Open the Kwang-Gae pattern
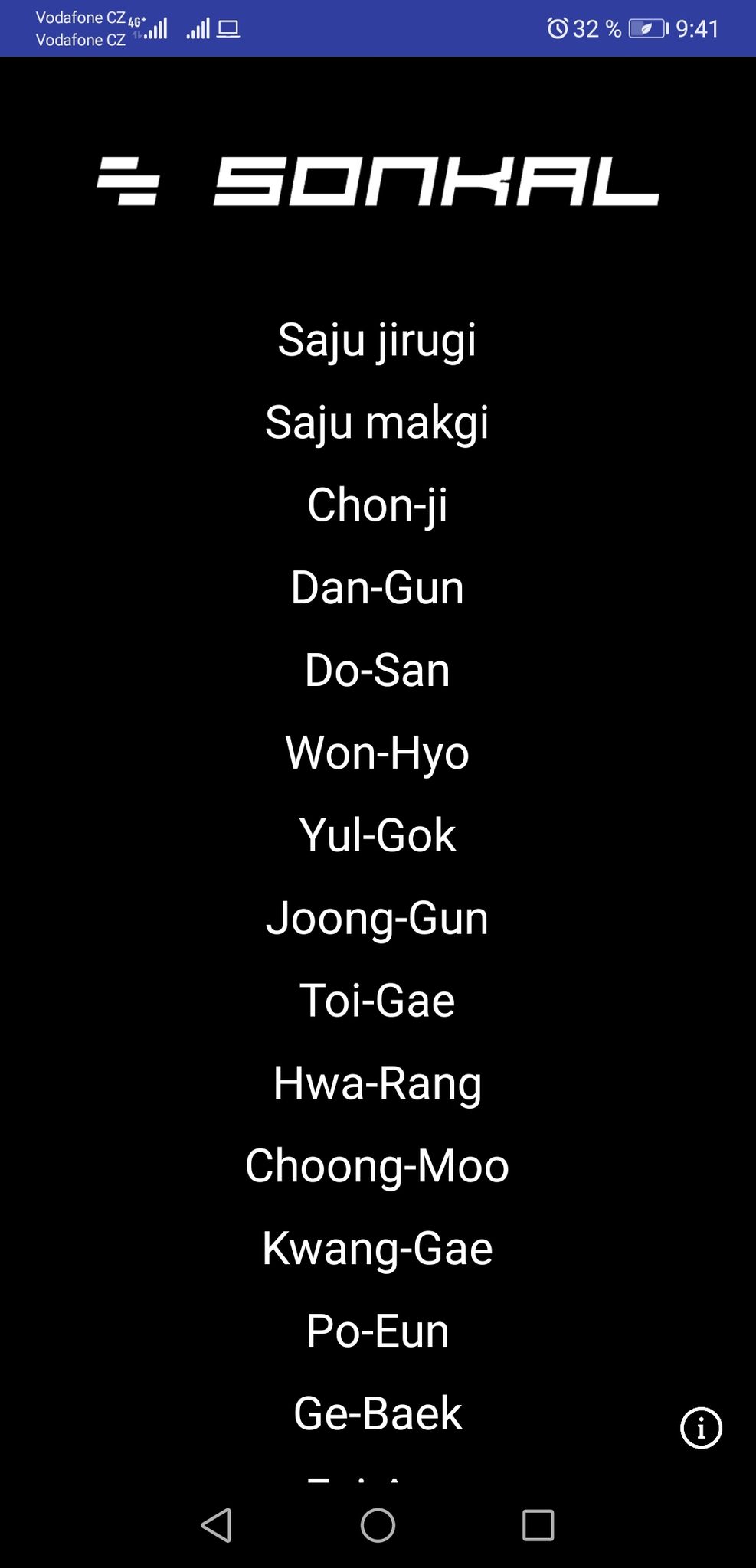This screenshot has width=756, height=1568. (378, 1249)
